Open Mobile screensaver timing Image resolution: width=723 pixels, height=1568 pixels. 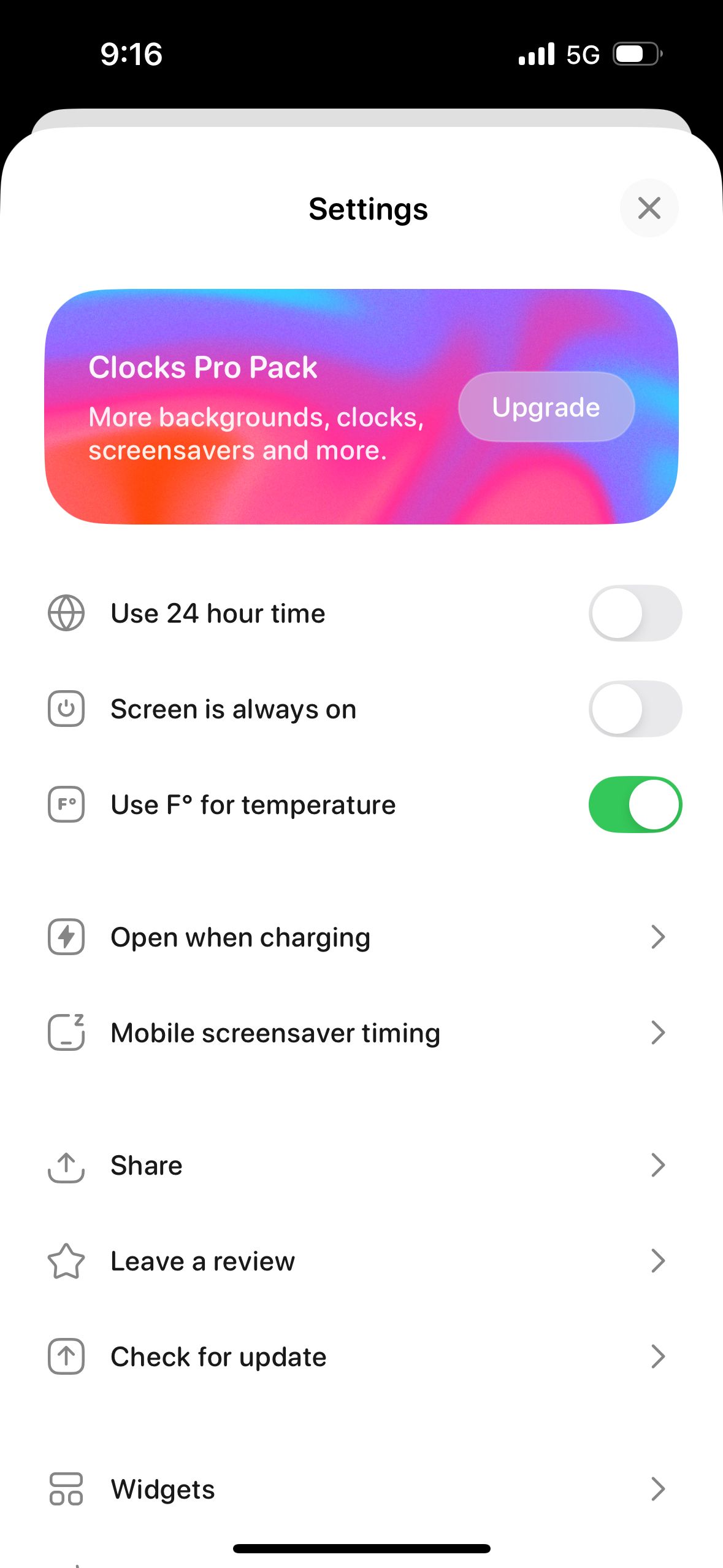pos(362,1033)
